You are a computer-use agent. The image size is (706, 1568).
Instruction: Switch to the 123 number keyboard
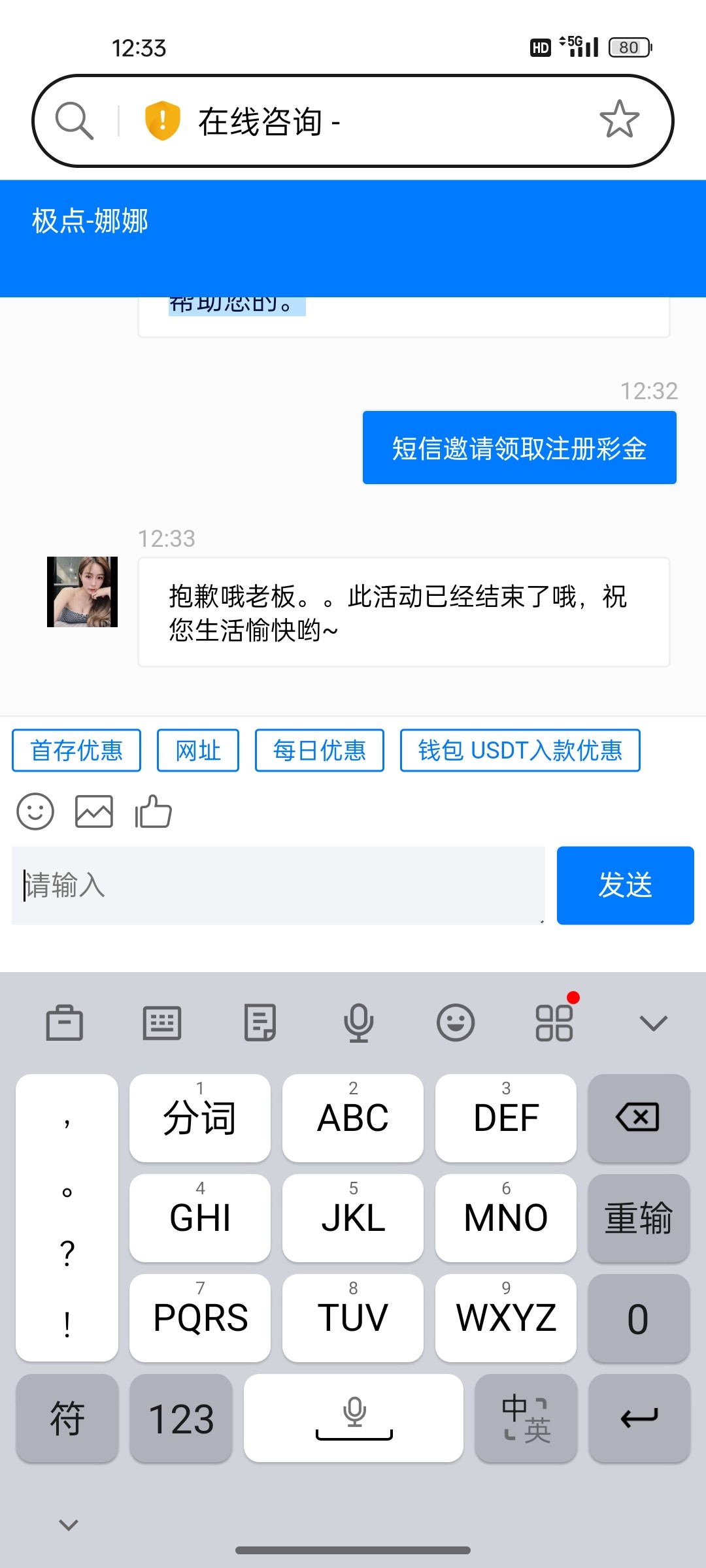pos(181,1418)
